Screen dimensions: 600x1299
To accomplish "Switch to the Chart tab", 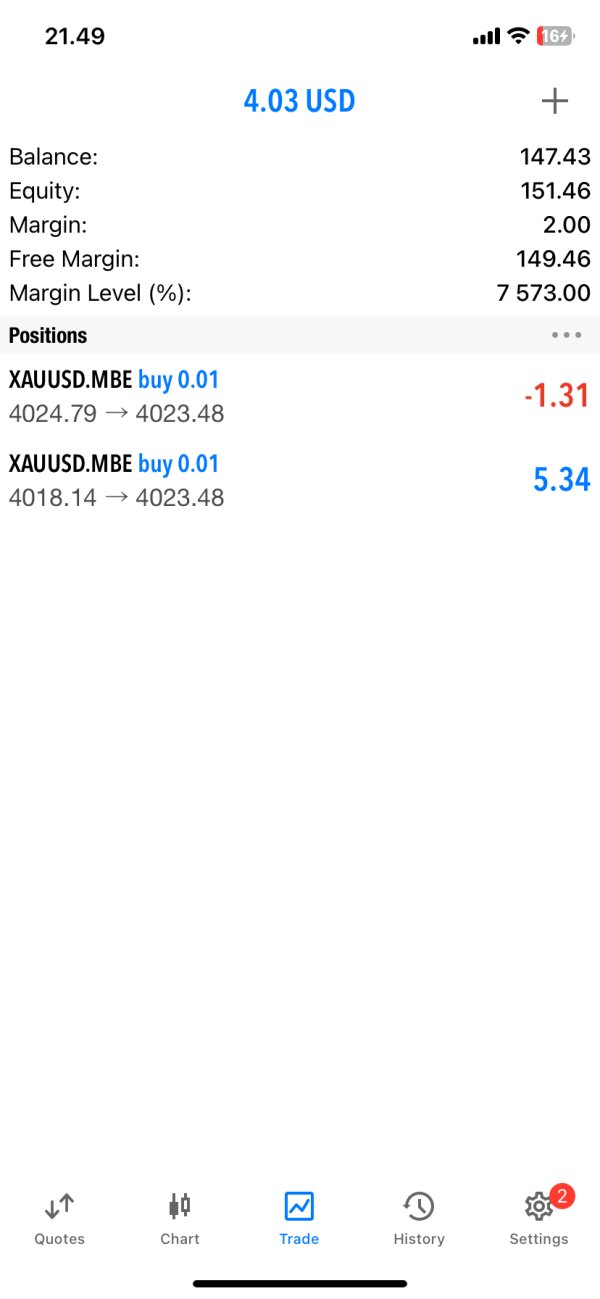I will click(180, 1219).
